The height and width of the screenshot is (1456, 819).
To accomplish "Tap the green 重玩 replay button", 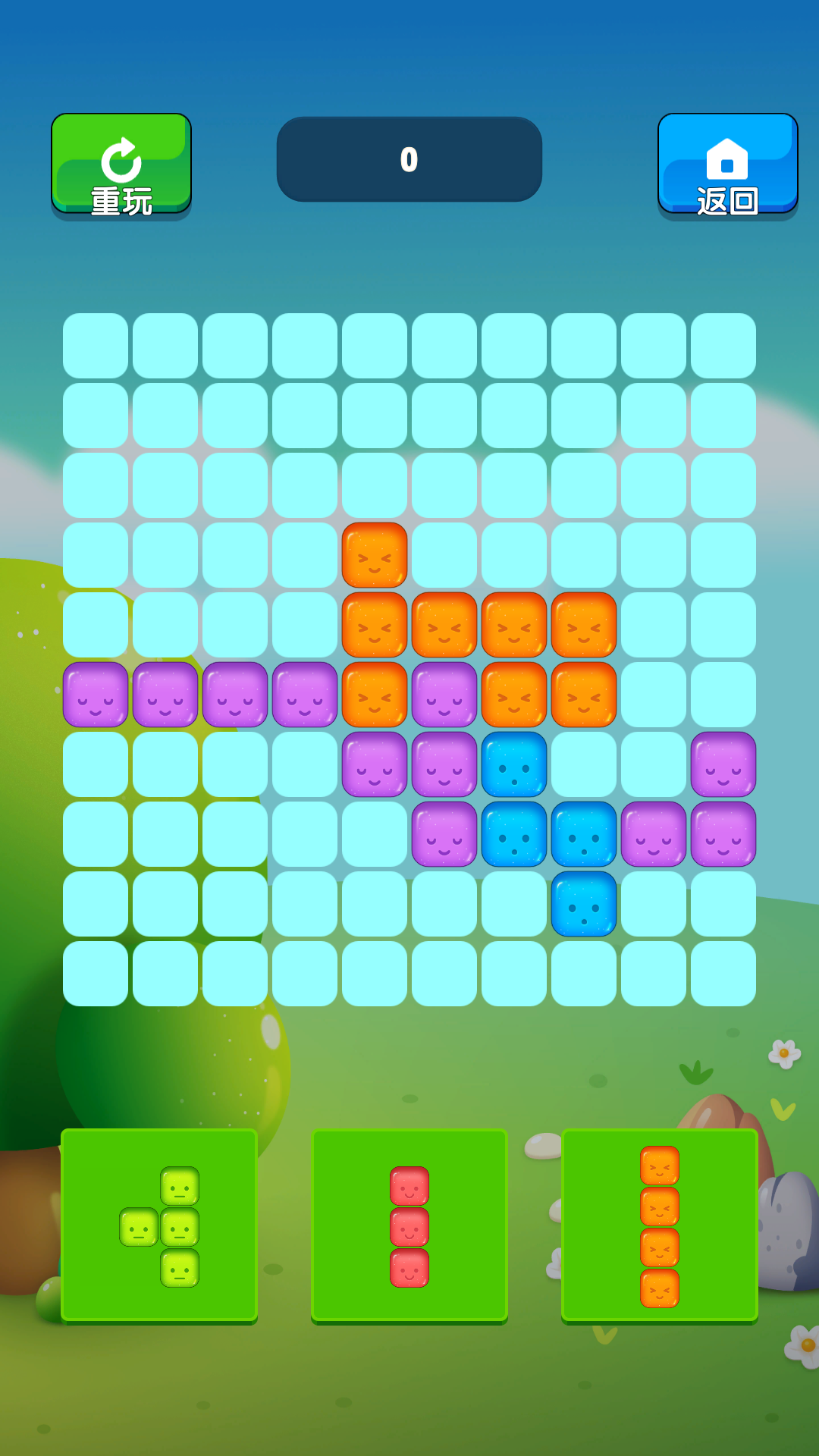I will click(121, 164).
